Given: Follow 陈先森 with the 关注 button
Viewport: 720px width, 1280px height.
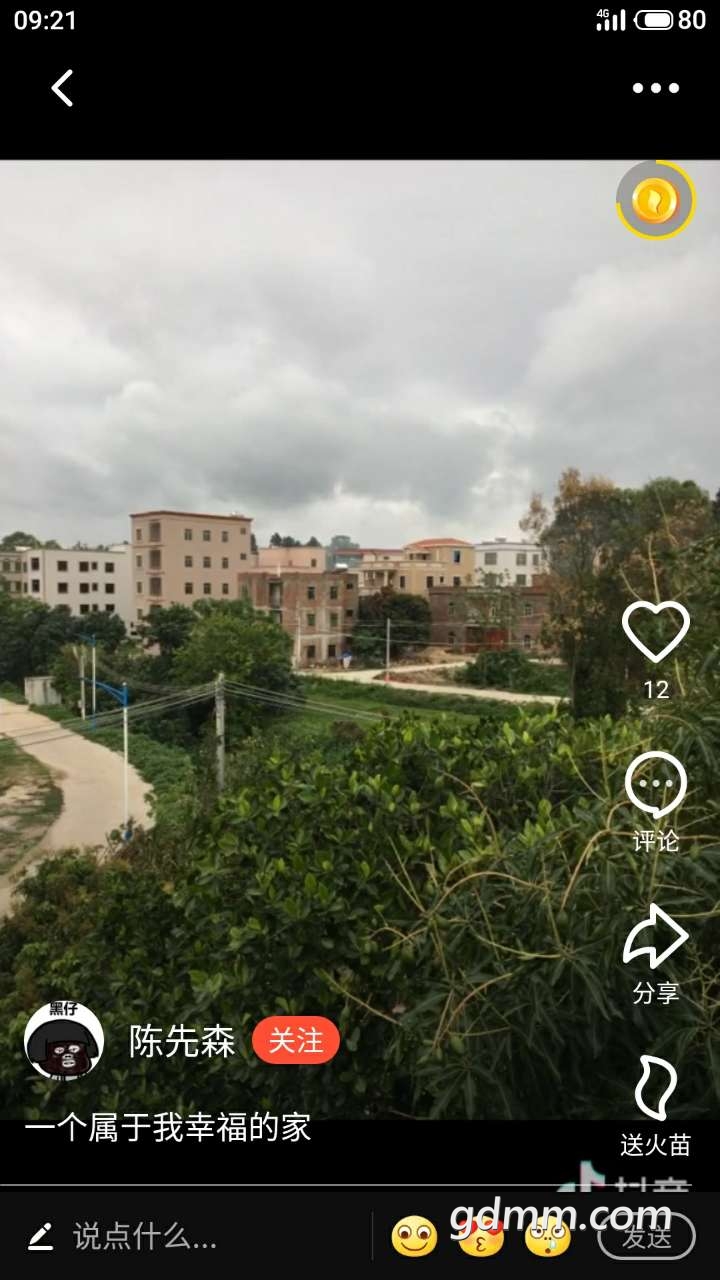Looking at the screenshot, I should (x=296, y=1041).
